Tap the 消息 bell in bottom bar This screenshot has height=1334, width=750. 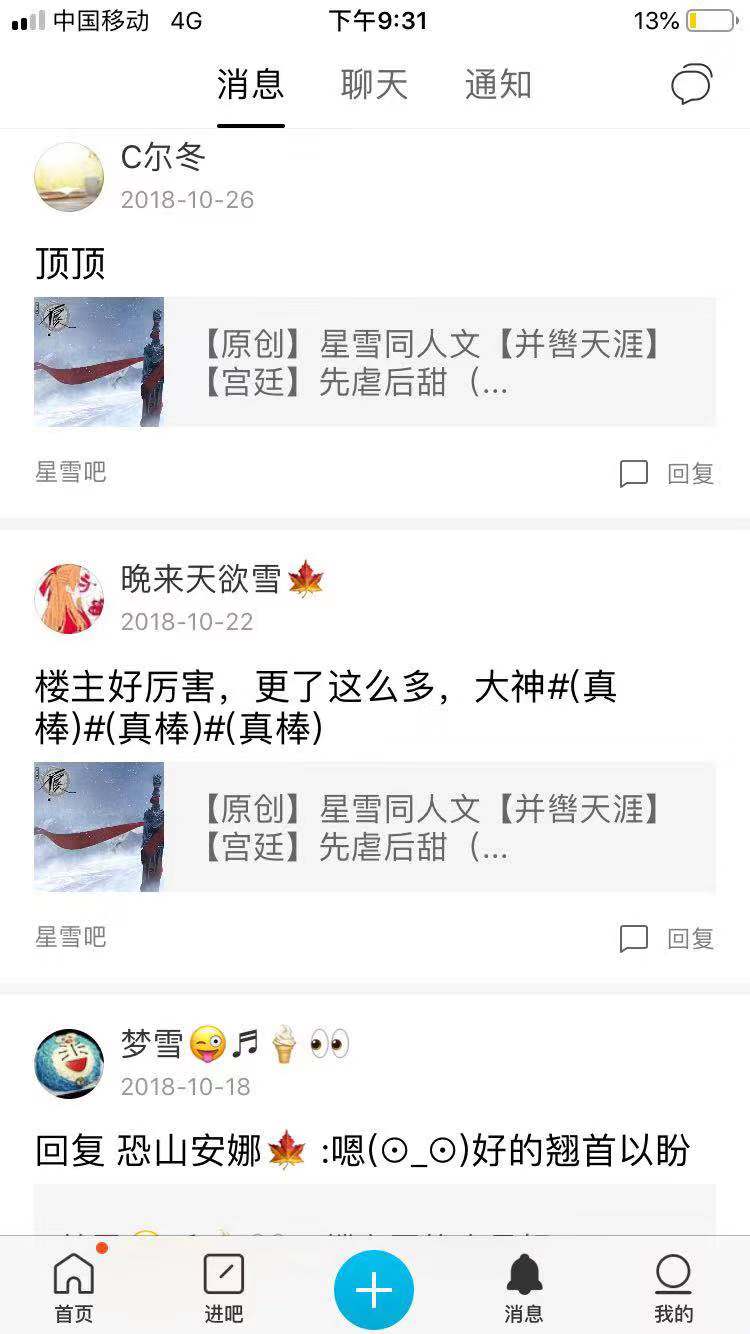click(x=524, y=1287)
